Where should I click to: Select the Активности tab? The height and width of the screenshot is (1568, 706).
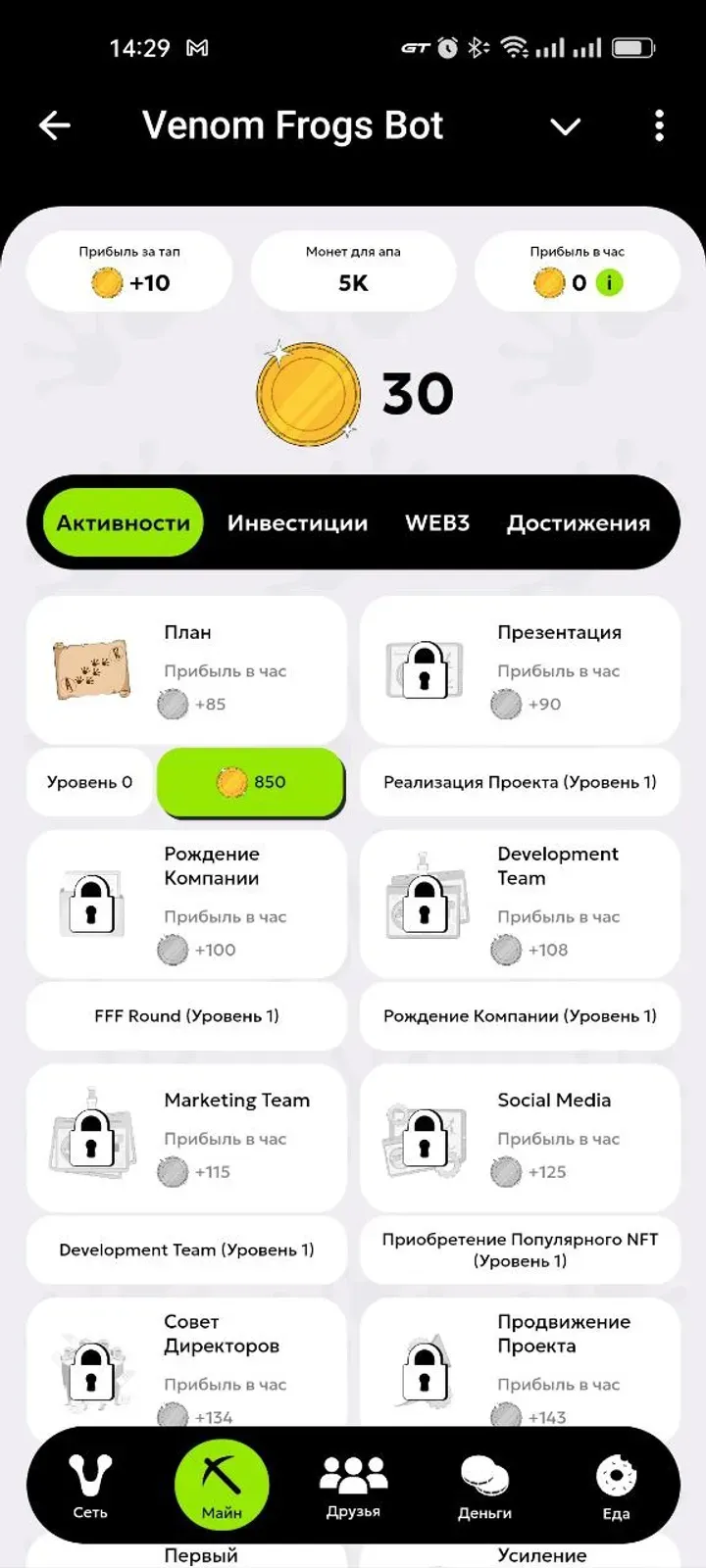[x=124, y=523]
